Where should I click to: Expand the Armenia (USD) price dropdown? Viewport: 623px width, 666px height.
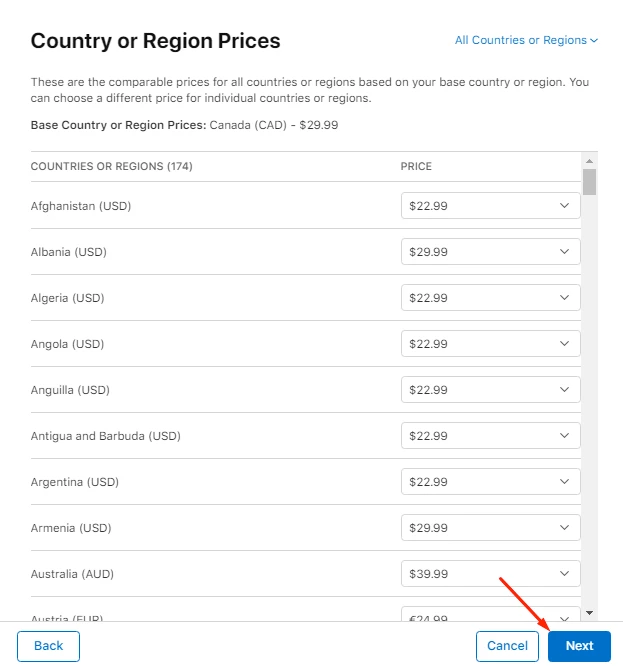(x=490, y=528)
